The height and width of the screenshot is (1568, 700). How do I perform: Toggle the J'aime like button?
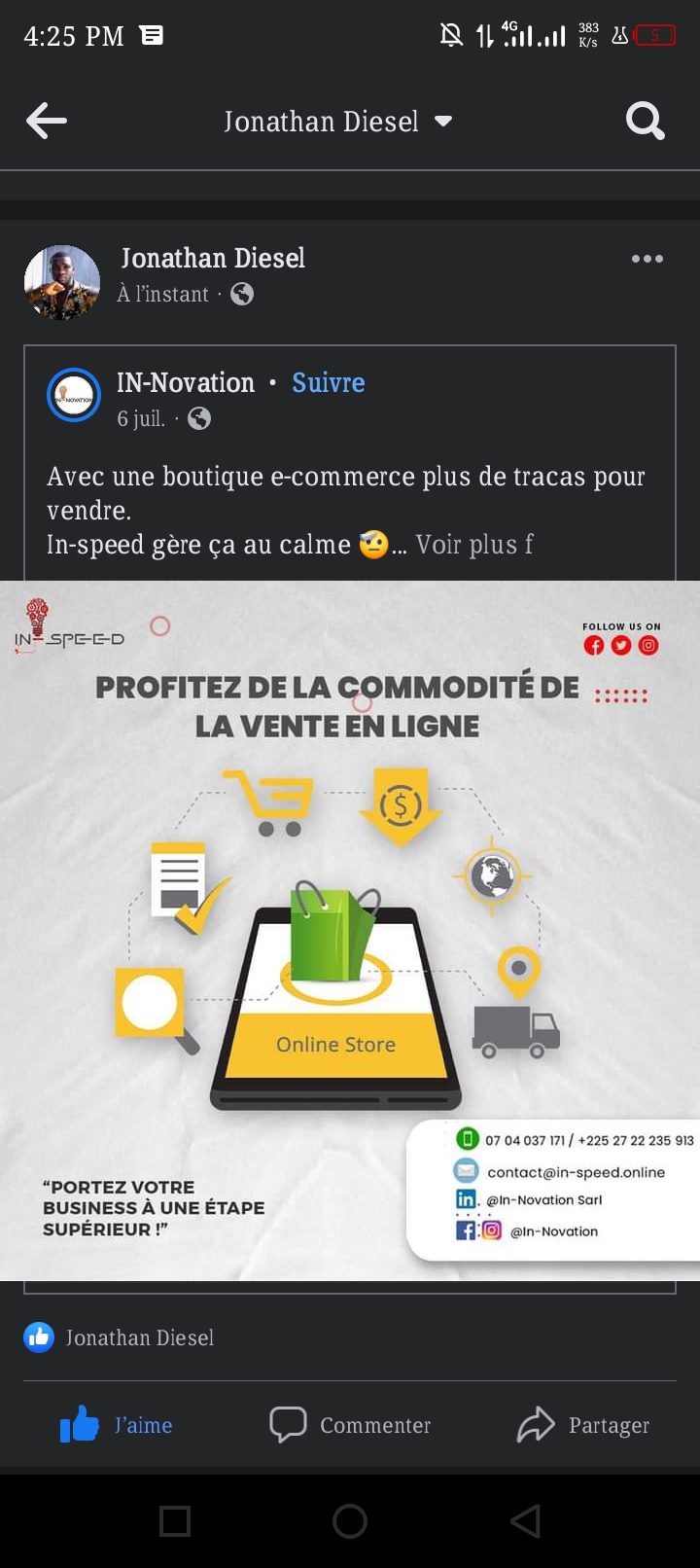click(x=117, y=1425)
